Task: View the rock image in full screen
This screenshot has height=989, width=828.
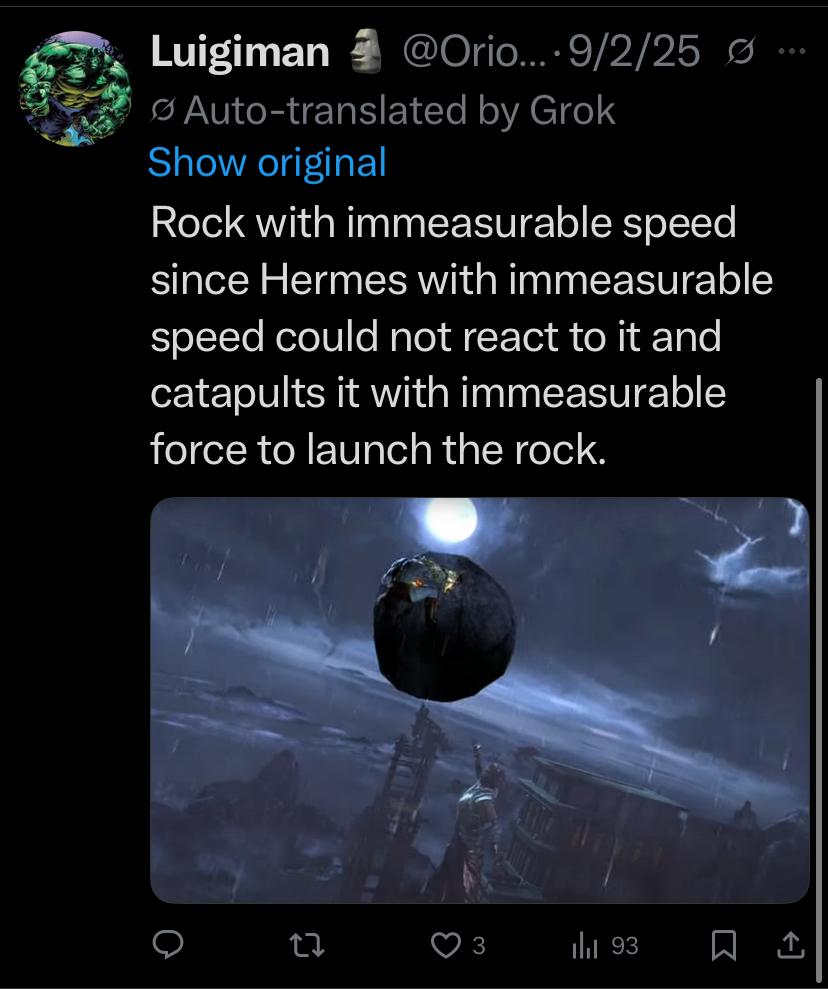Action: pyautogui.click(x=479, y=700)
